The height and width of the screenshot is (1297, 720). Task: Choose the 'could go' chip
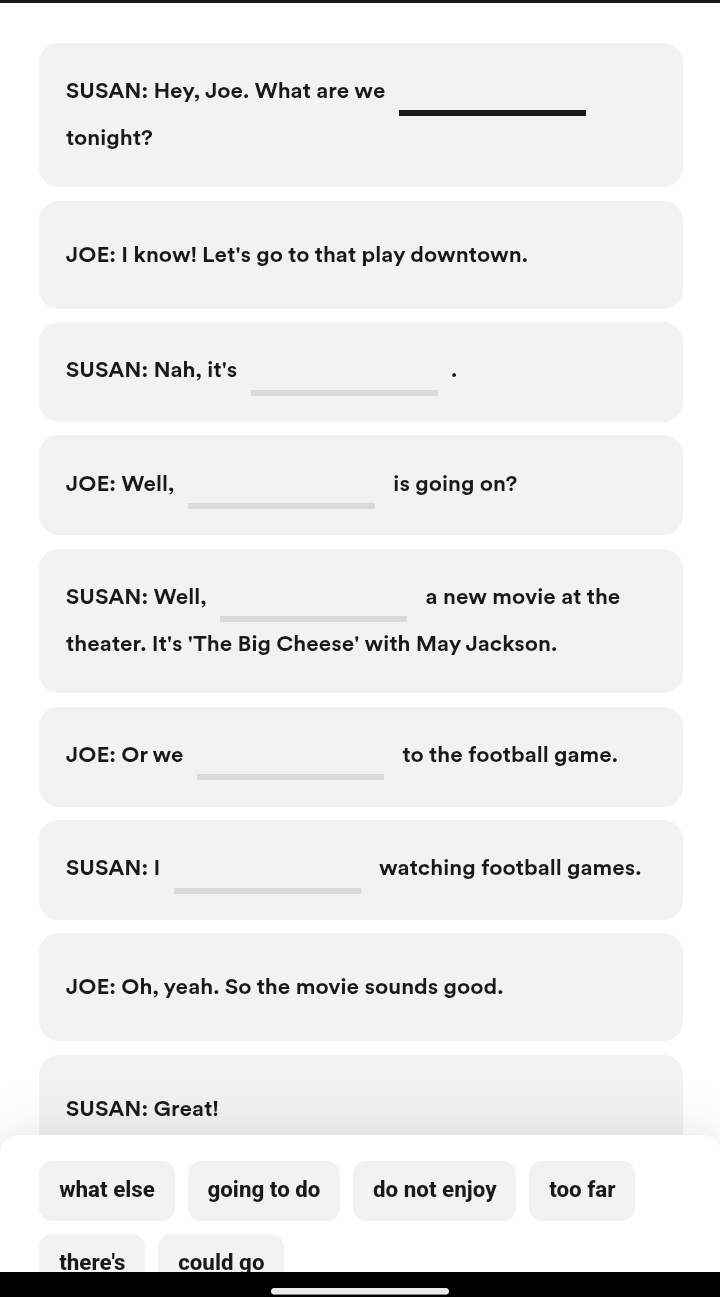click(221, 1258)
